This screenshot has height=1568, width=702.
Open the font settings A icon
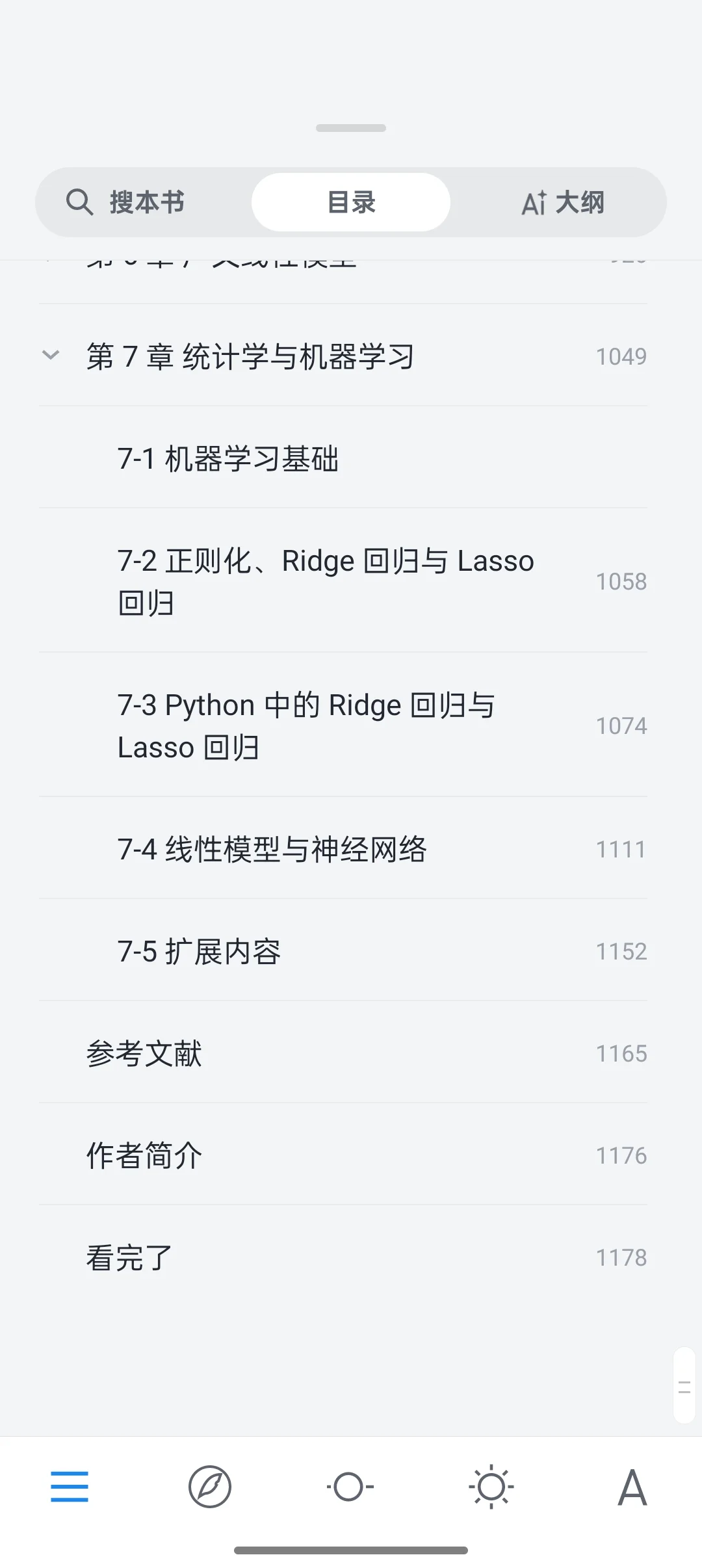(632, 1487)
